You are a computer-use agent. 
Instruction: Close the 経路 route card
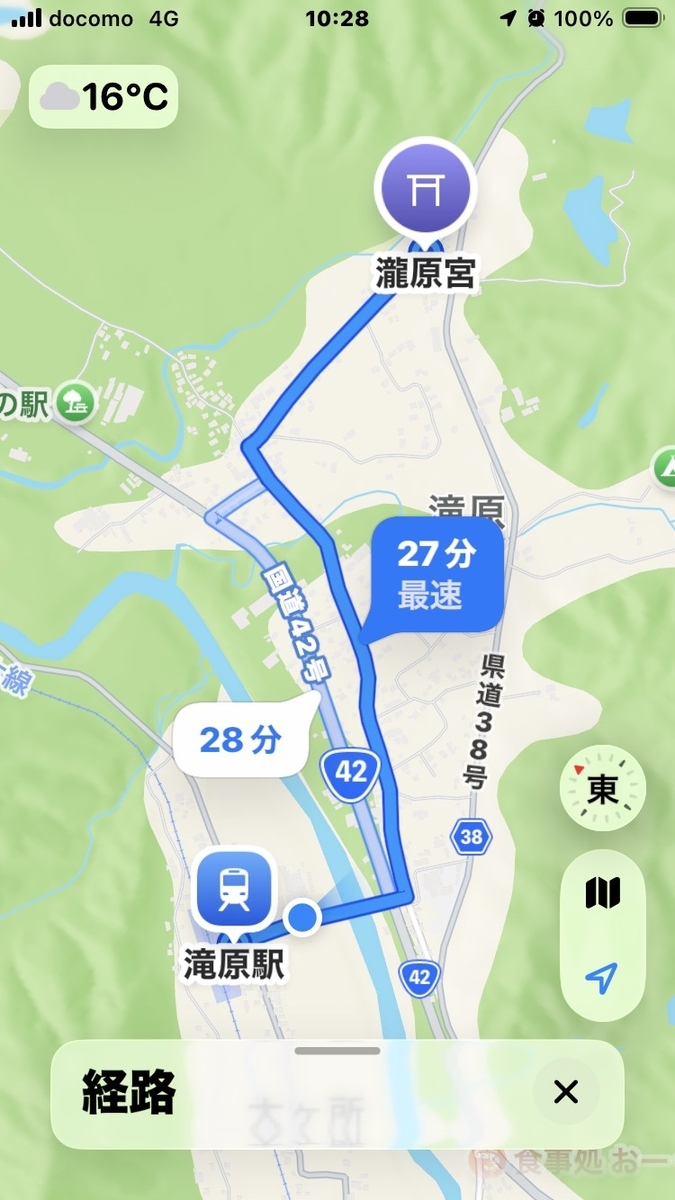point(566,1092)
